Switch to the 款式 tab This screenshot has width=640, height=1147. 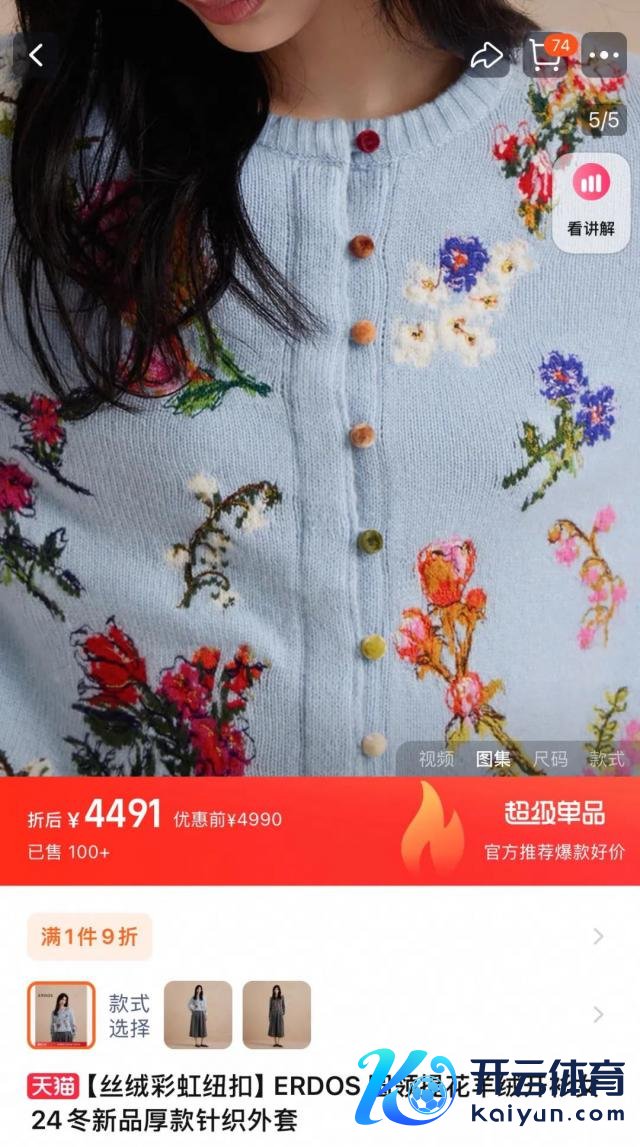tap(606, 759)
